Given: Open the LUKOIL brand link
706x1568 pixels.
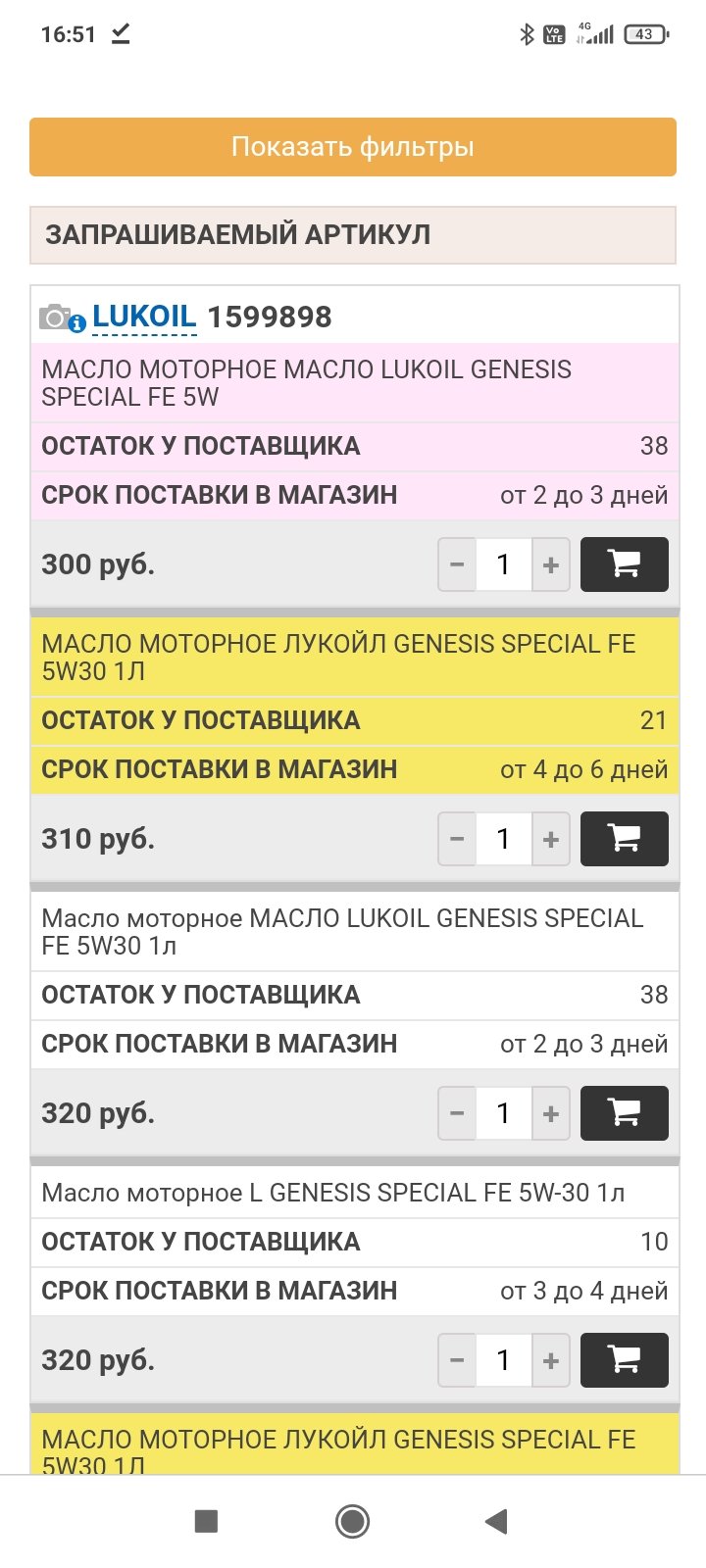Looking at the screenshot, I should (x=144, y=317).
